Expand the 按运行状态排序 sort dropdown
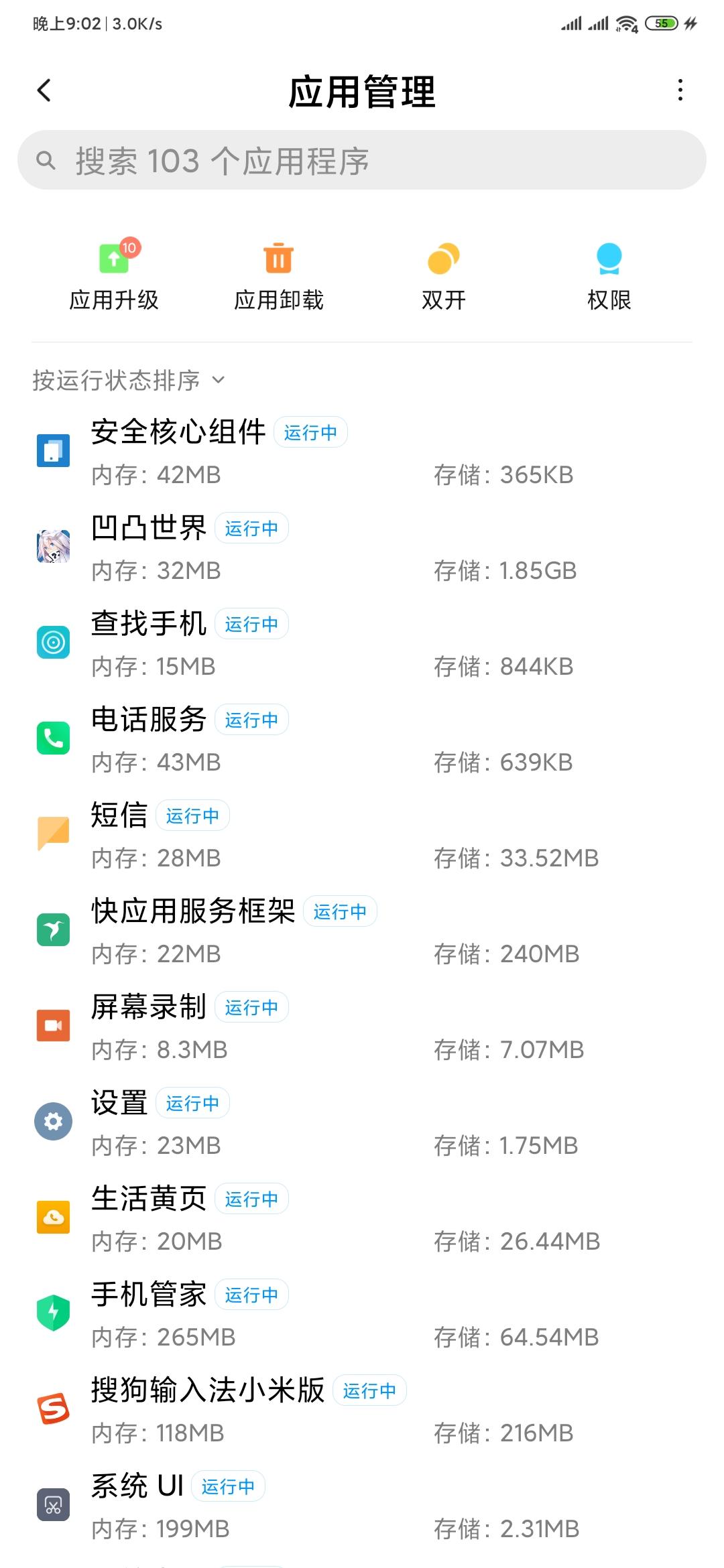The image size is (724, 1568). click(129, 380)
